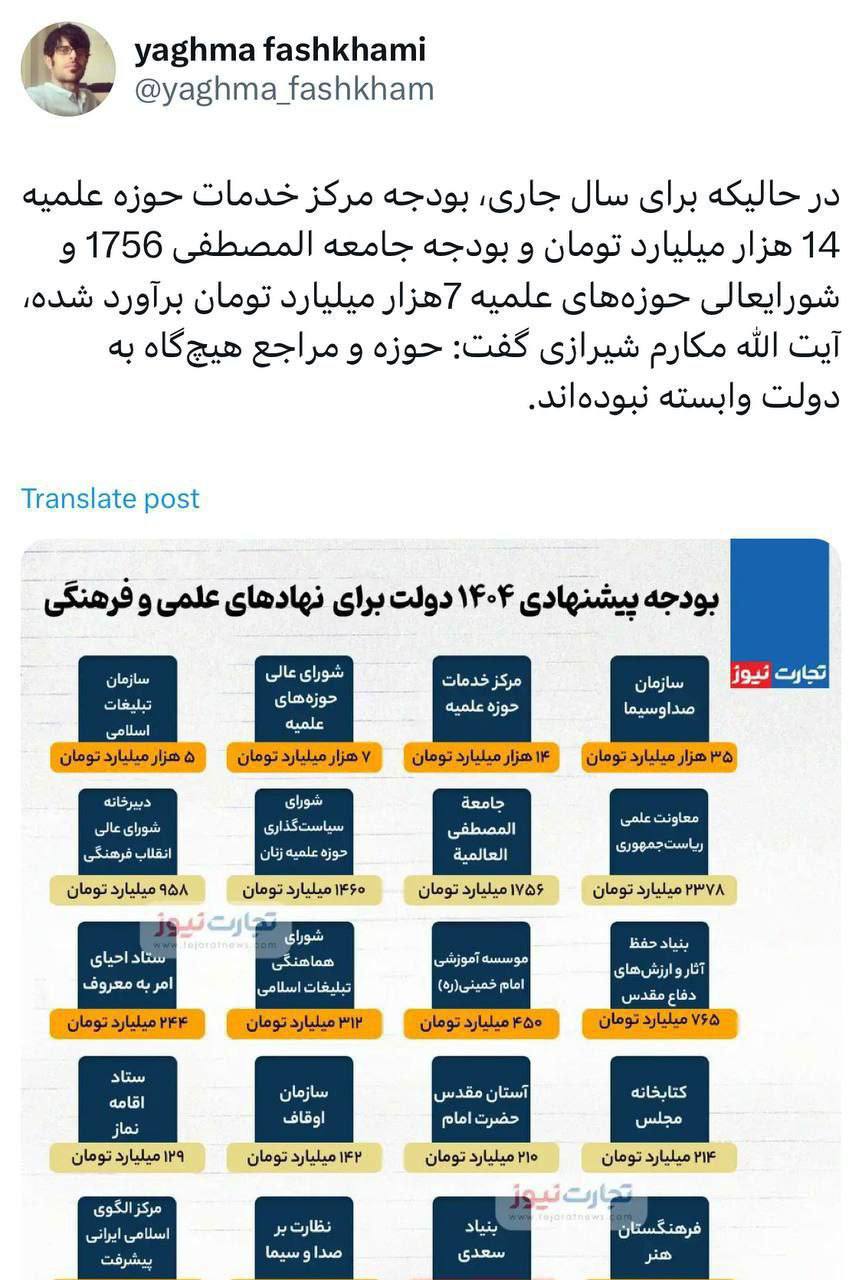
Task: Open the @yaghma_fashkham handle
Action: tap(283, 89)
